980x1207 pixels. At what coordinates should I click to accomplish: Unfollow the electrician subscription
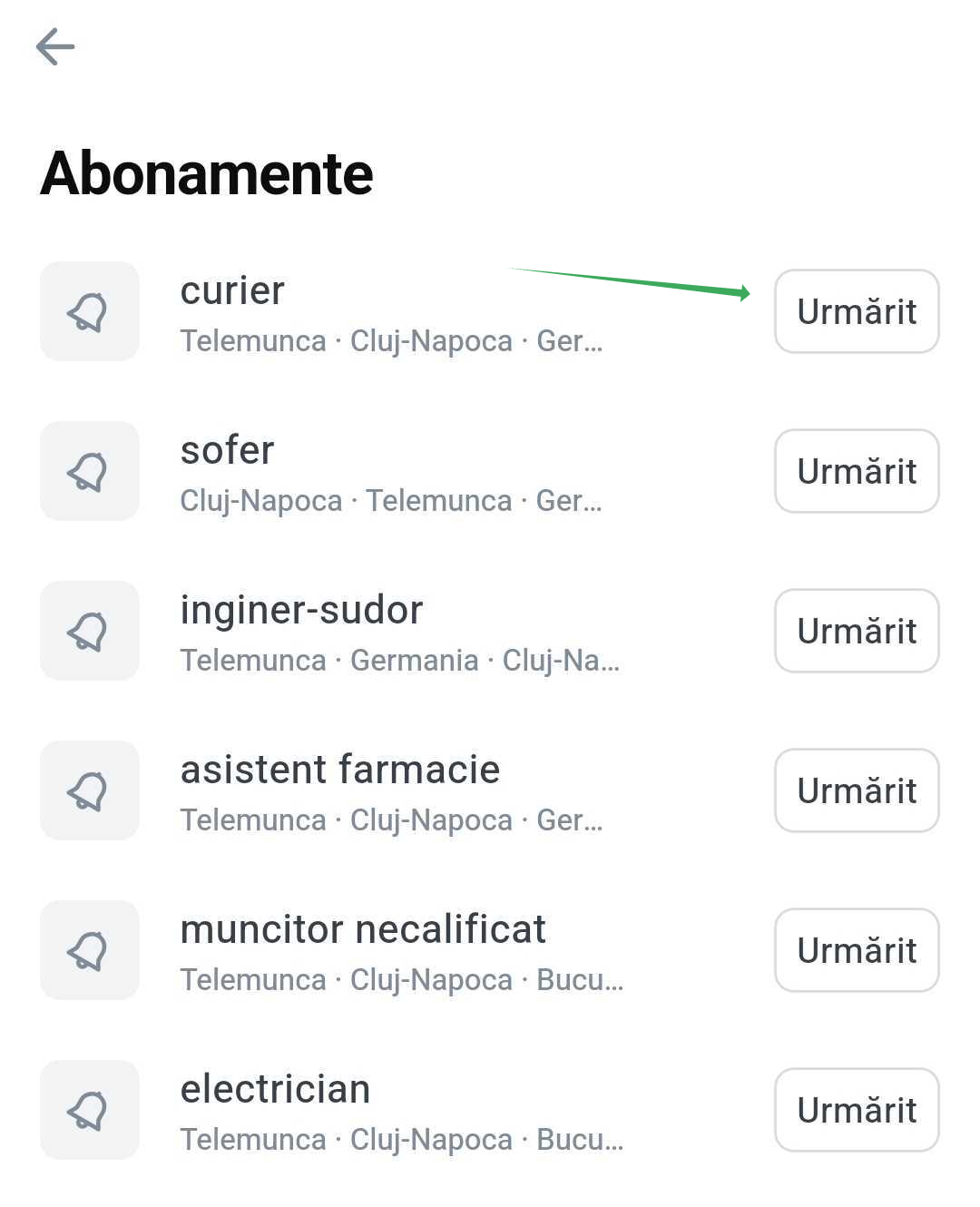[x=857, y=1110]
